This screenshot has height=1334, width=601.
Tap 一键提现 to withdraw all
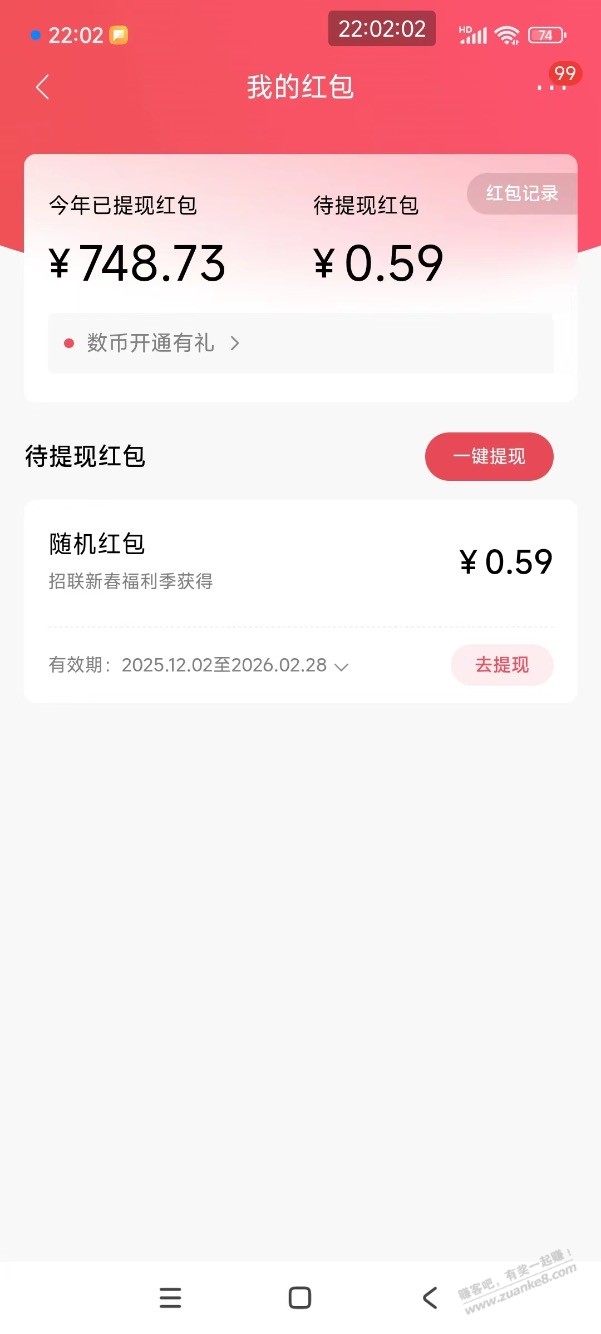pos(489,457)
